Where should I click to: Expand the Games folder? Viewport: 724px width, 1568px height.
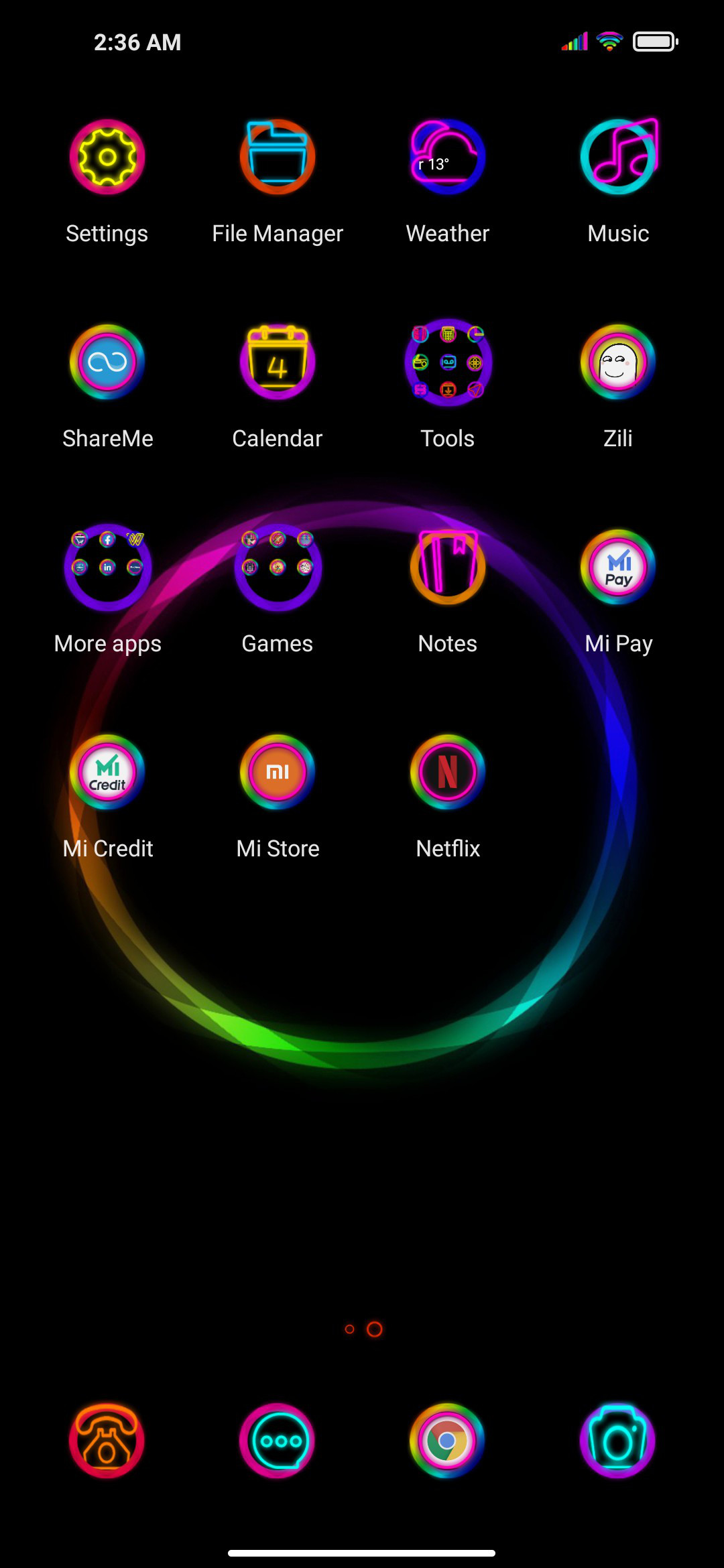(x=278, y=568)
